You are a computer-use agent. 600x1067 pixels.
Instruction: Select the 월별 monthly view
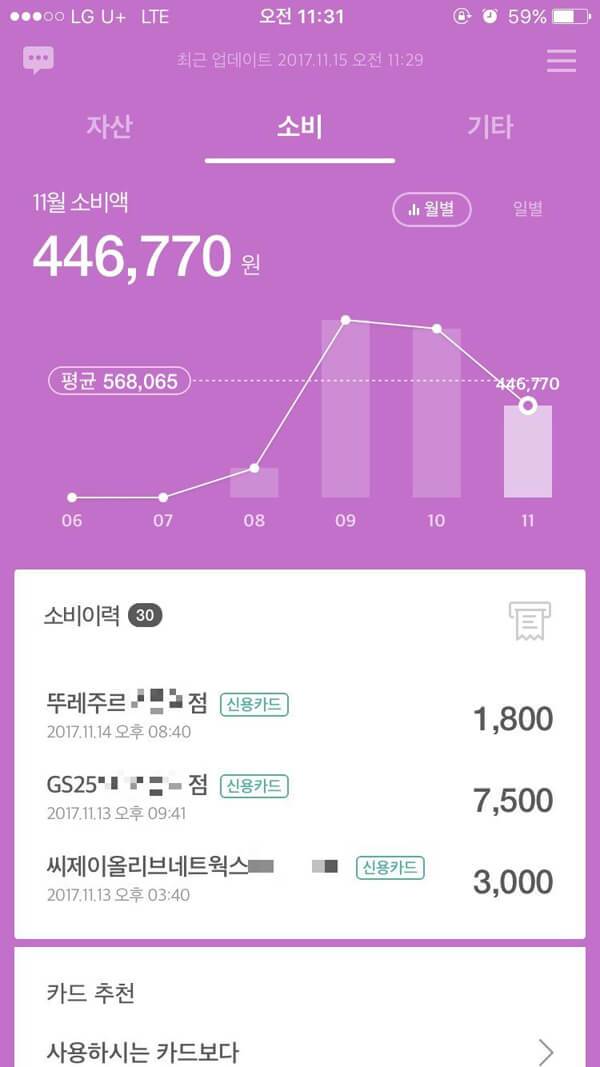431,209
